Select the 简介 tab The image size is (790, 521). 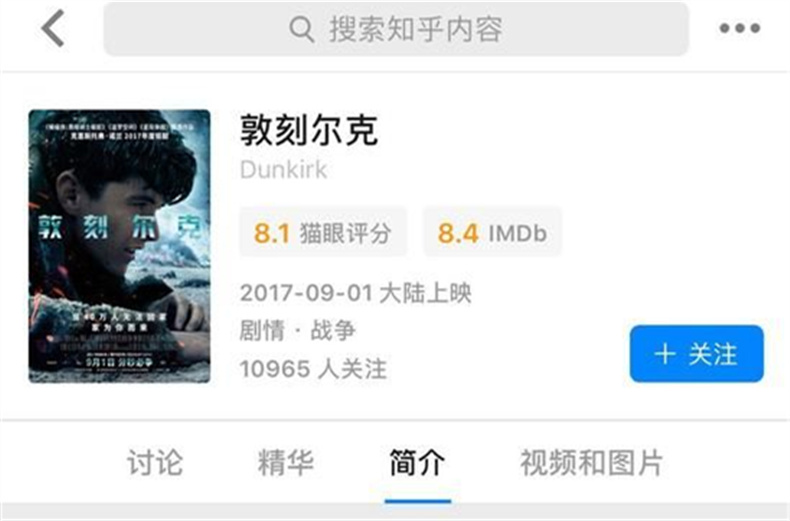[417, 463]
